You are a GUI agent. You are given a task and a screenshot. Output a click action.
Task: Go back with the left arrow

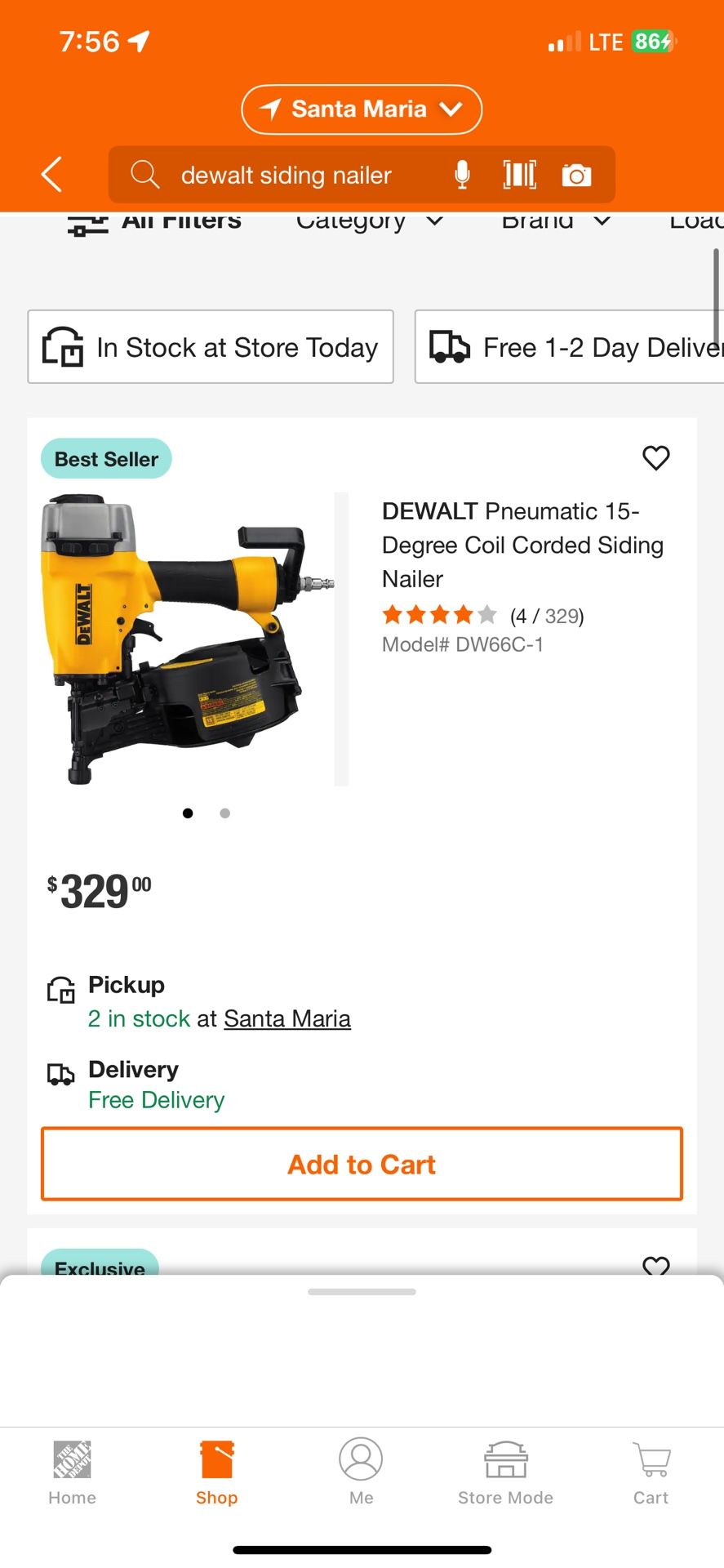coord(52,175)
